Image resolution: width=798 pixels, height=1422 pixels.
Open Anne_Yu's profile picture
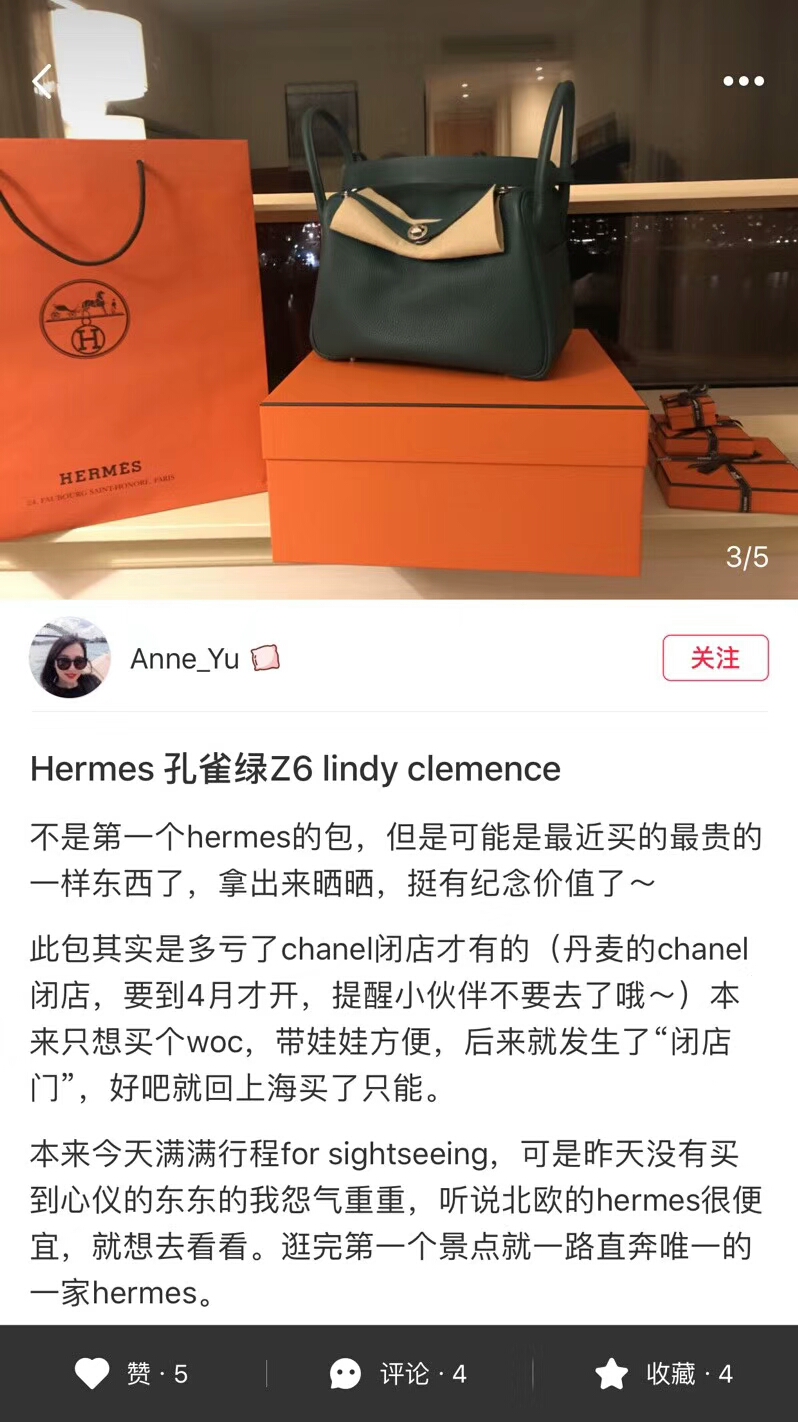tap(69, 658)
